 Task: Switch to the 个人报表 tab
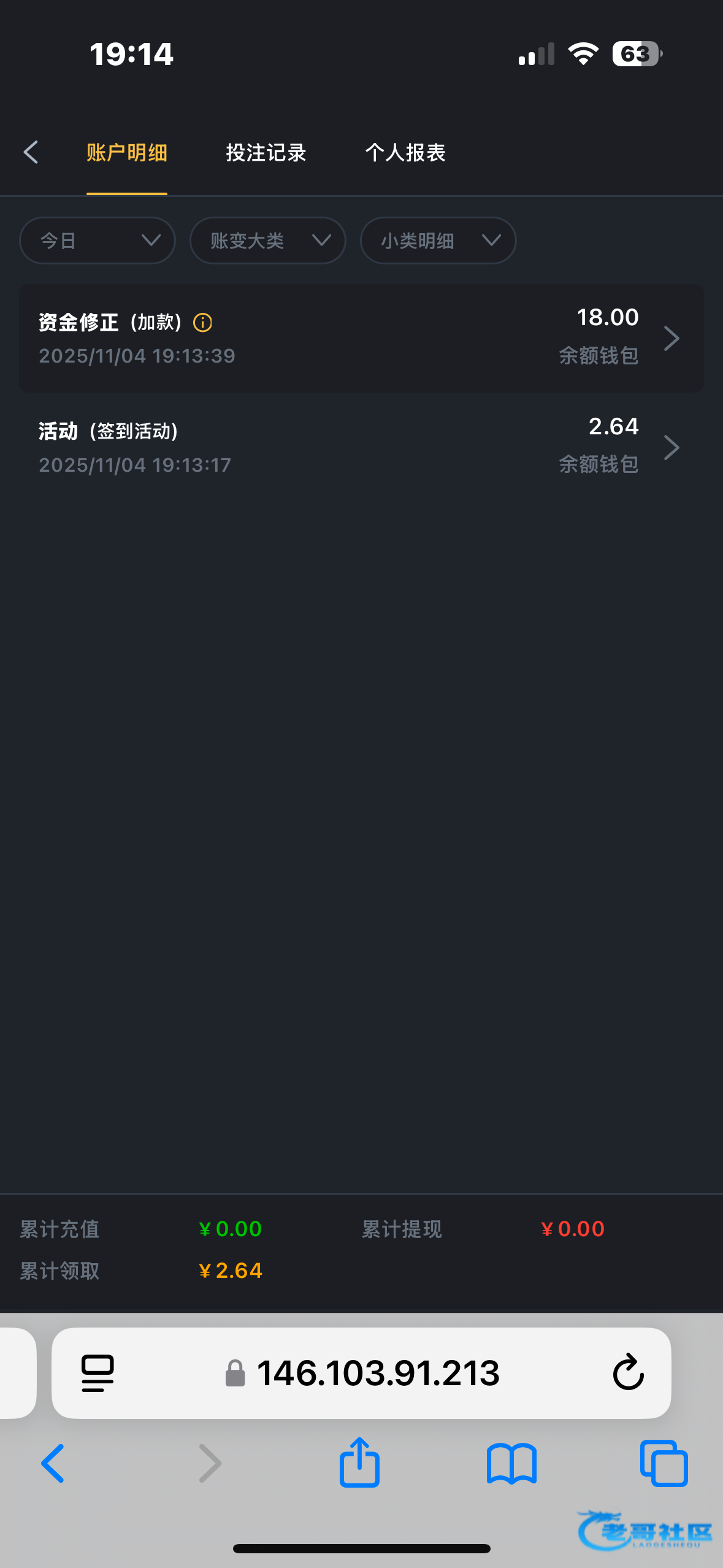click(405, 153)
